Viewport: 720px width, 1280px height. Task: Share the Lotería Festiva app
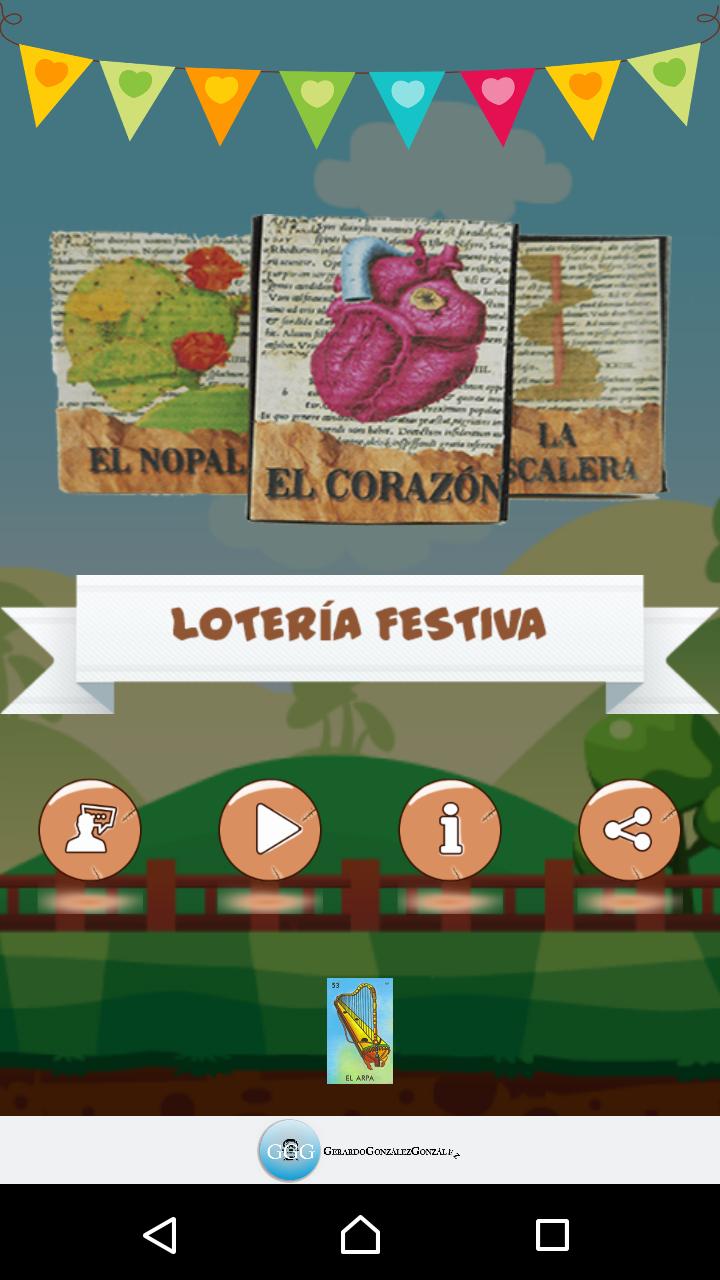(629, 830)
